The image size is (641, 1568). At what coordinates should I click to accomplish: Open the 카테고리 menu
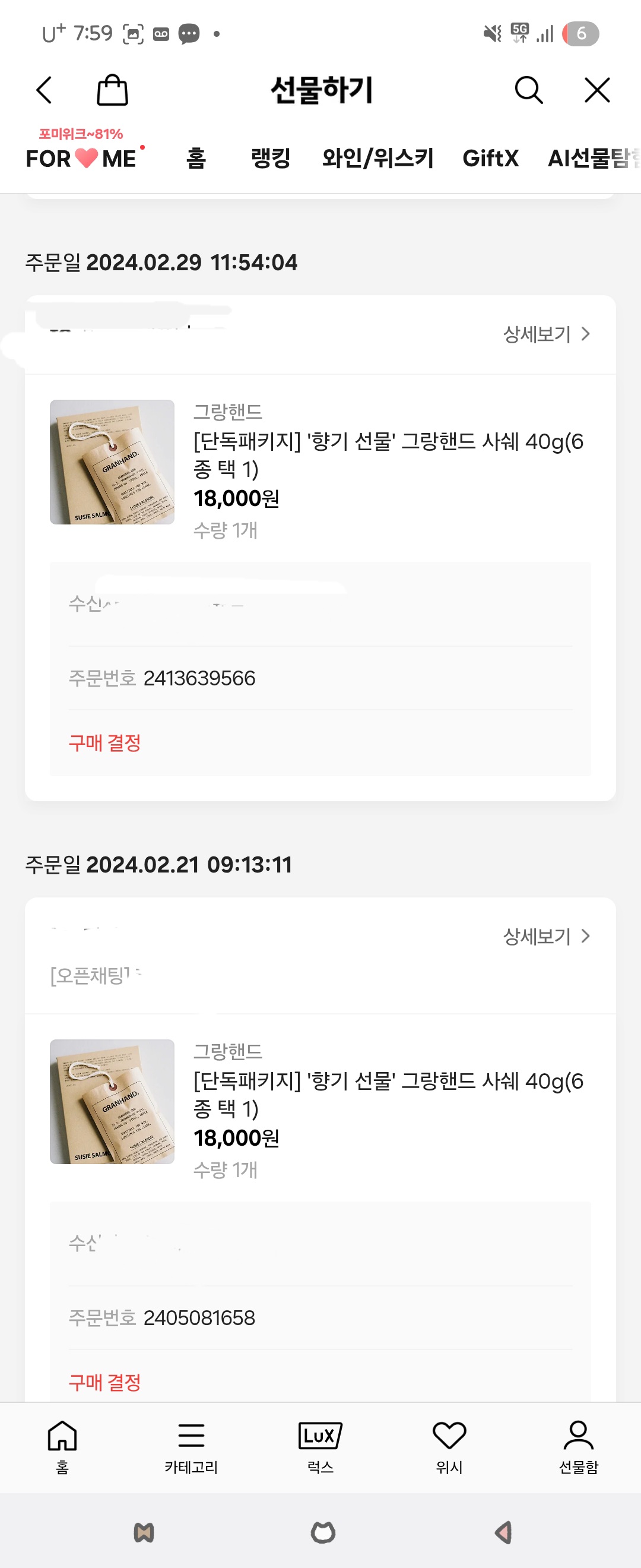191,1447
